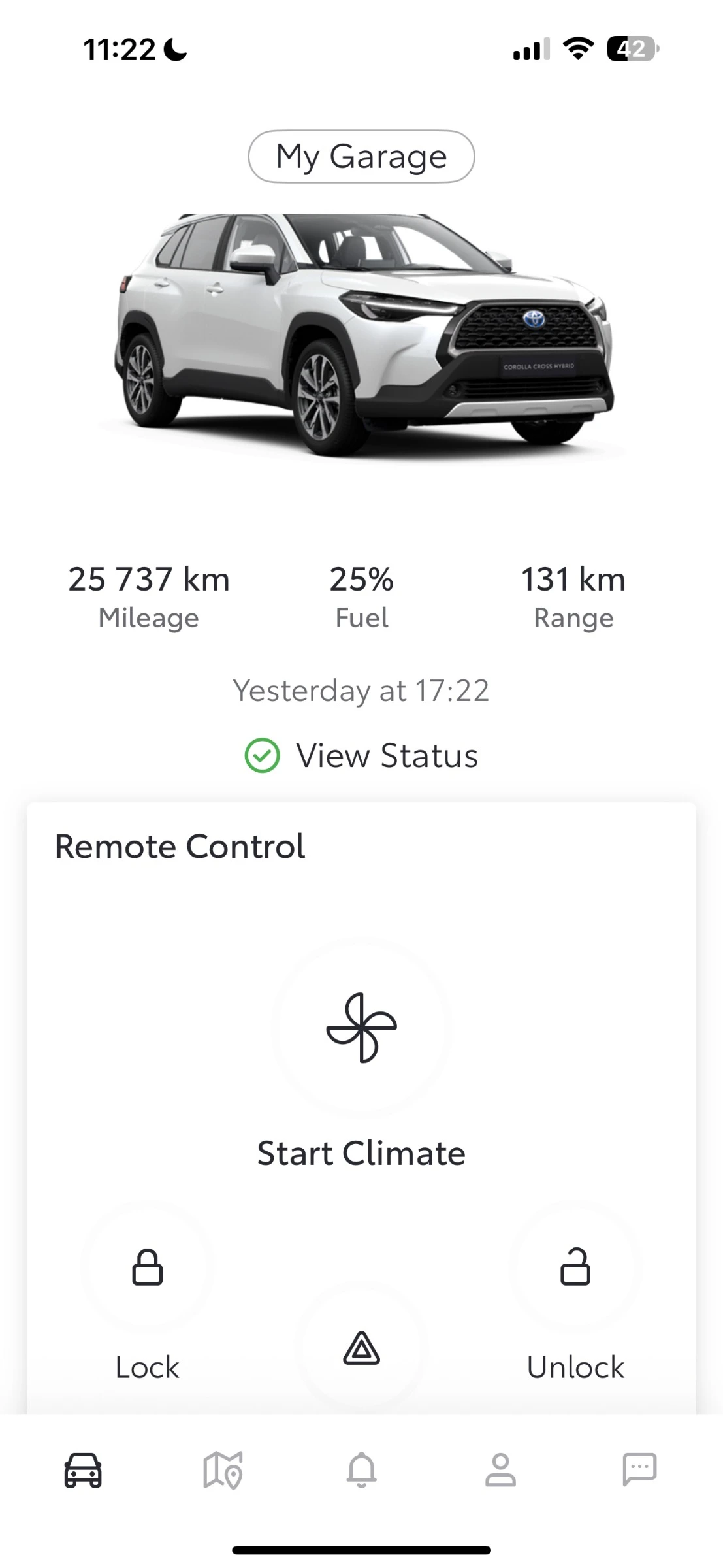This screenshot has width=723, height=1568.
Task: Unlock the car remotely
Action: pyautogui.click(x=575, y=1268)
